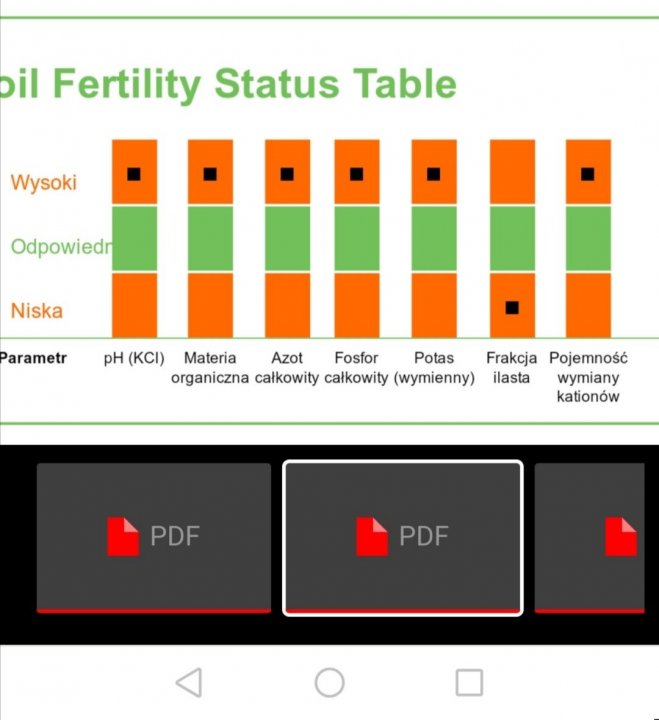Open the first PDF thumbnail in the strip

154,537
